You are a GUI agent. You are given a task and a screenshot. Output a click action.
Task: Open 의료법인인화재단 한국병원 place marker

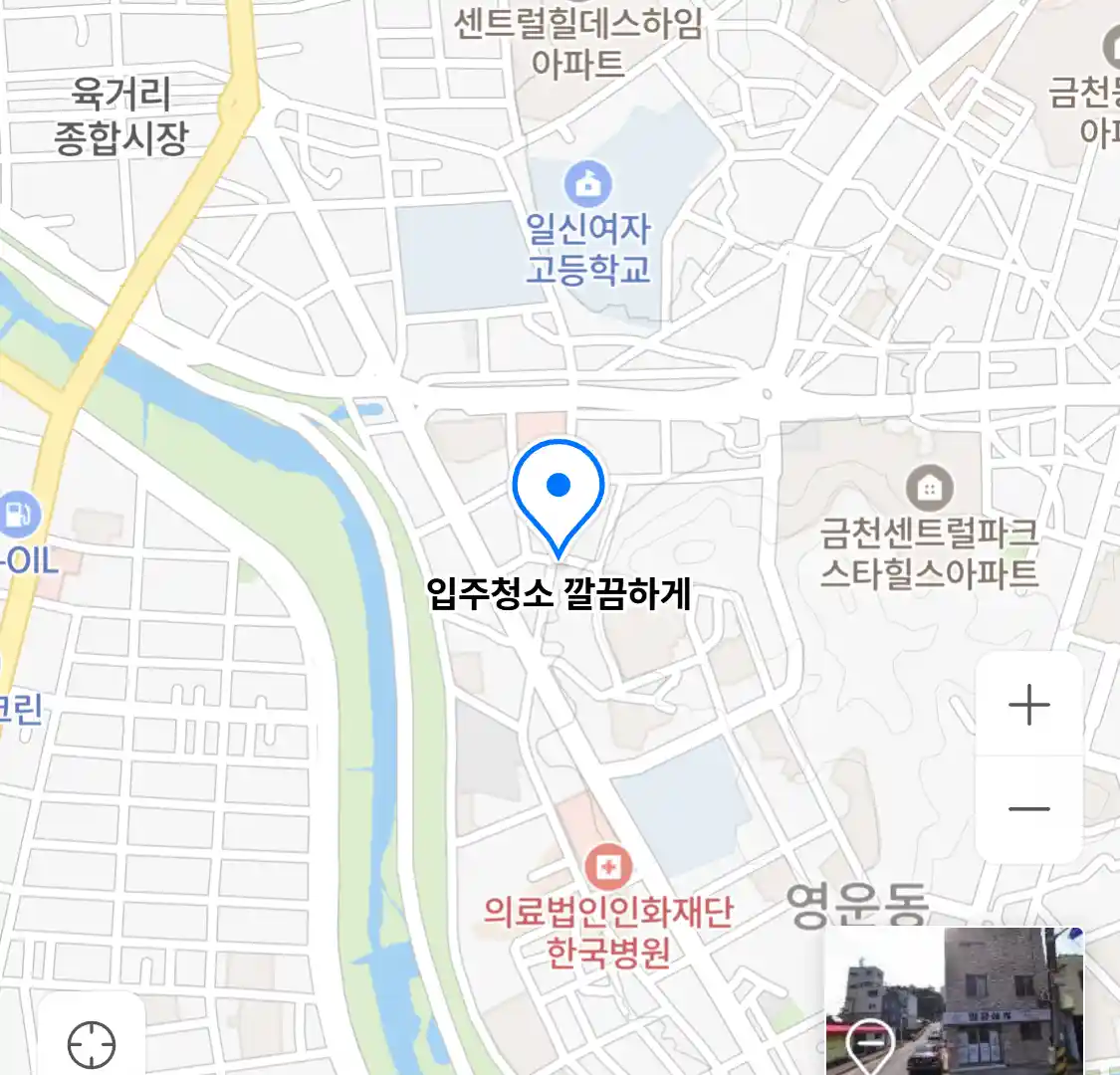point(608,868)
